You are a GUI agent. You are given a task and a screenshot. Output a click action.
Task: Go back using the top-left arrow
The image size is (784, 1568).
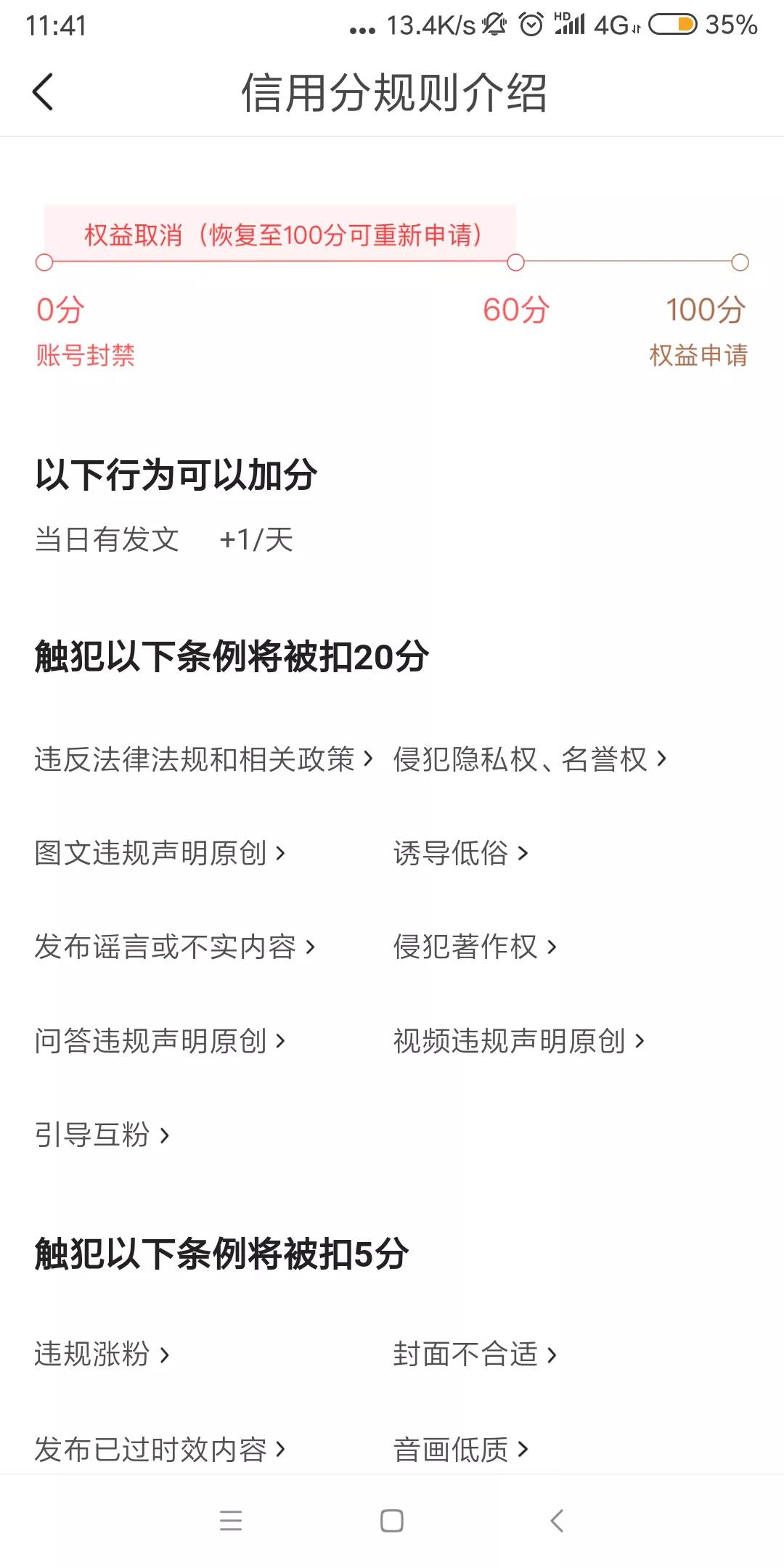[x=43, y=92]
